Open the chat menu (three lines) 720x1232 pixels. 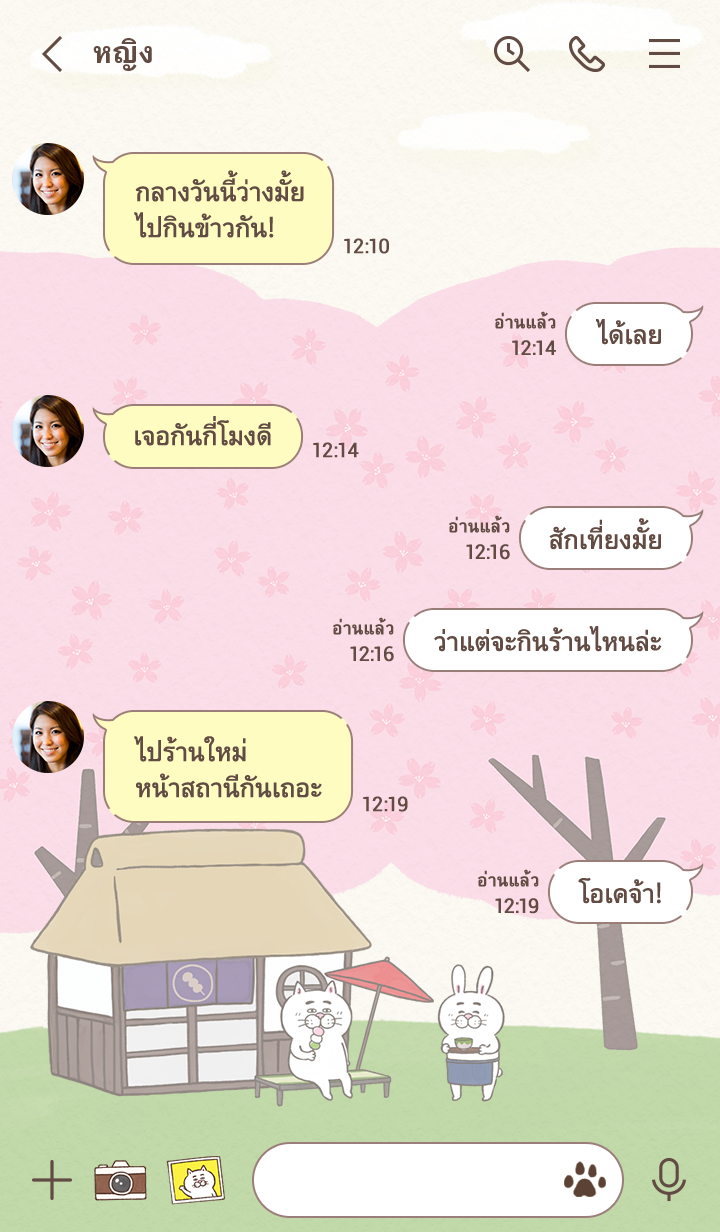click(664, 54)
